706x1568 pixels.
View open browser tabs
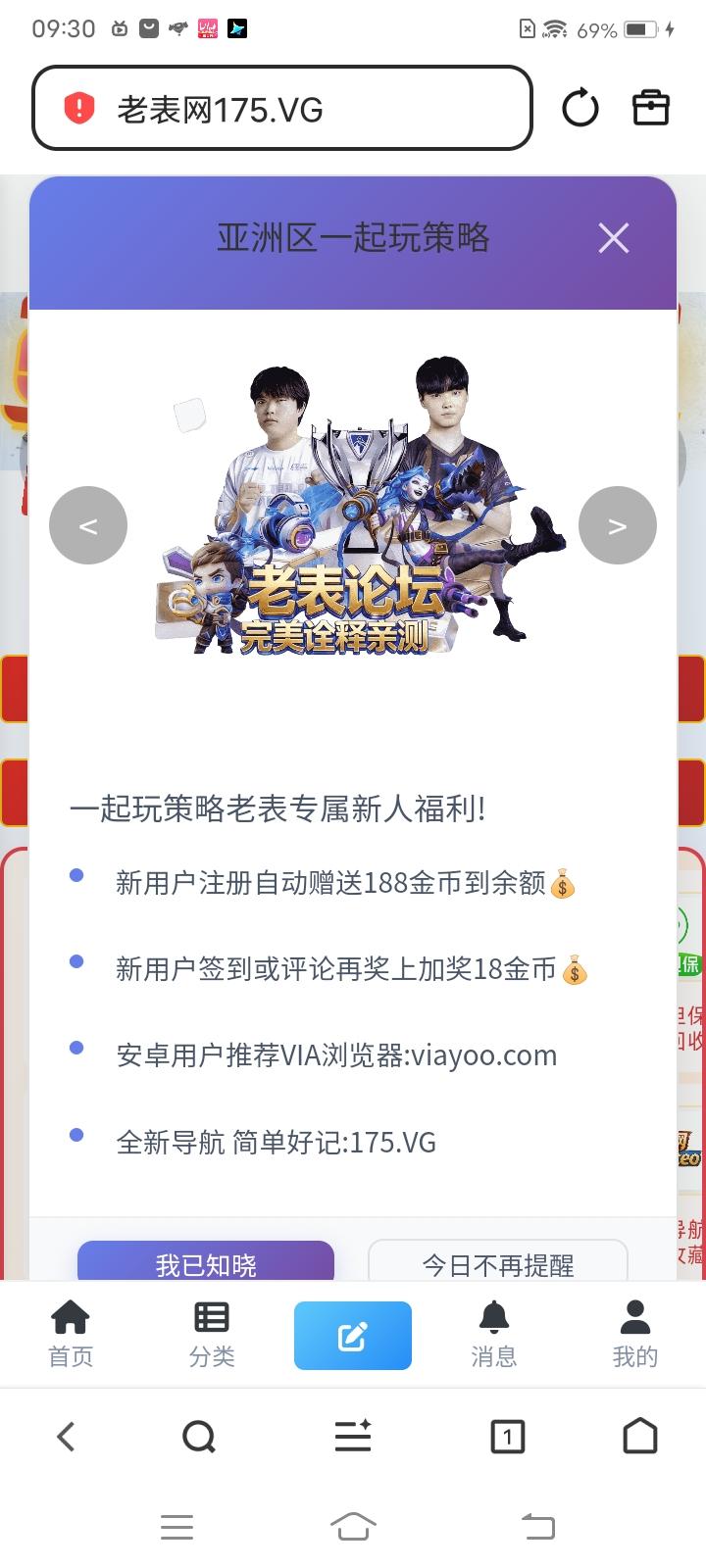tap(507, 1437)
